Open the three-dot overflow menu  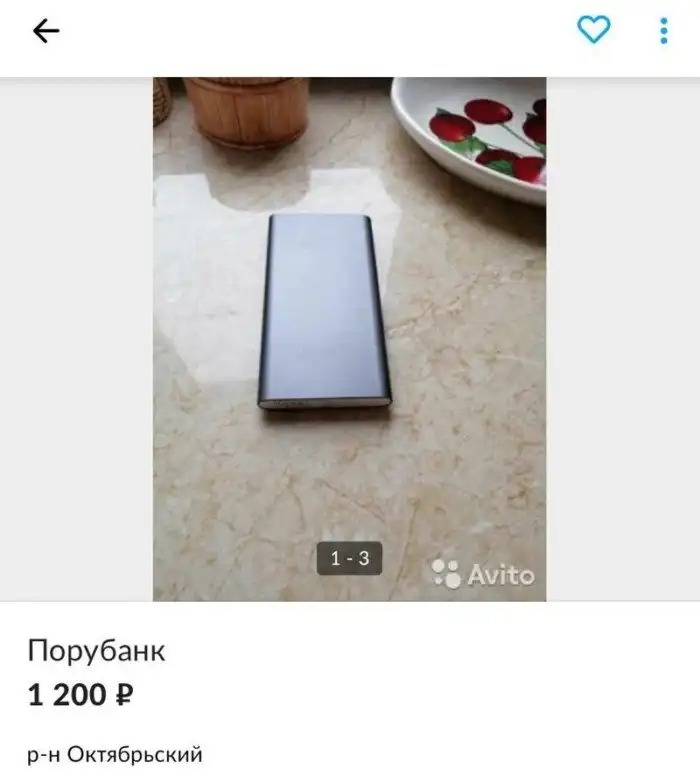point(663,31)
